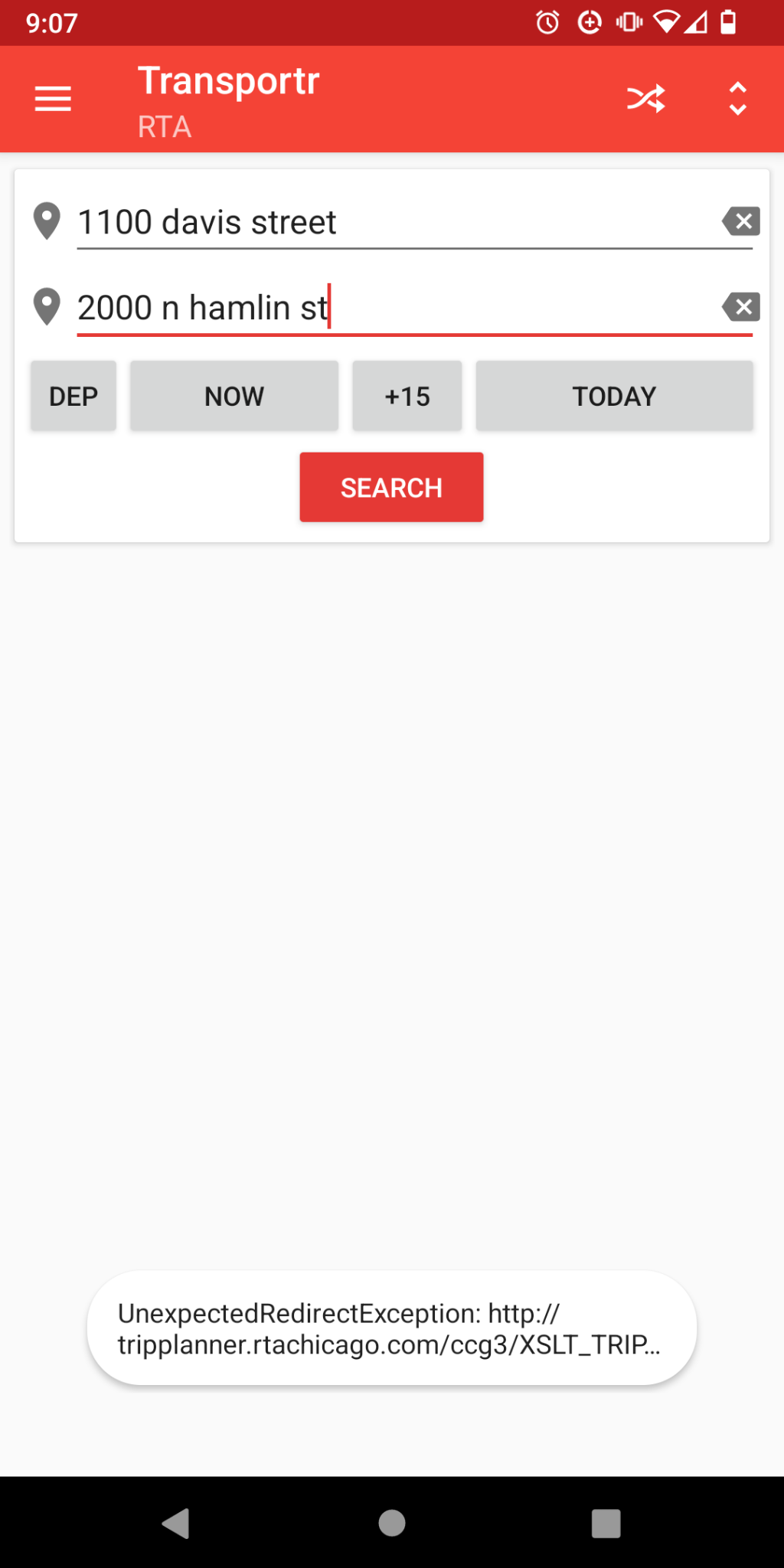
Task: Open the hamburger navigation drawer
Action: 53,100
